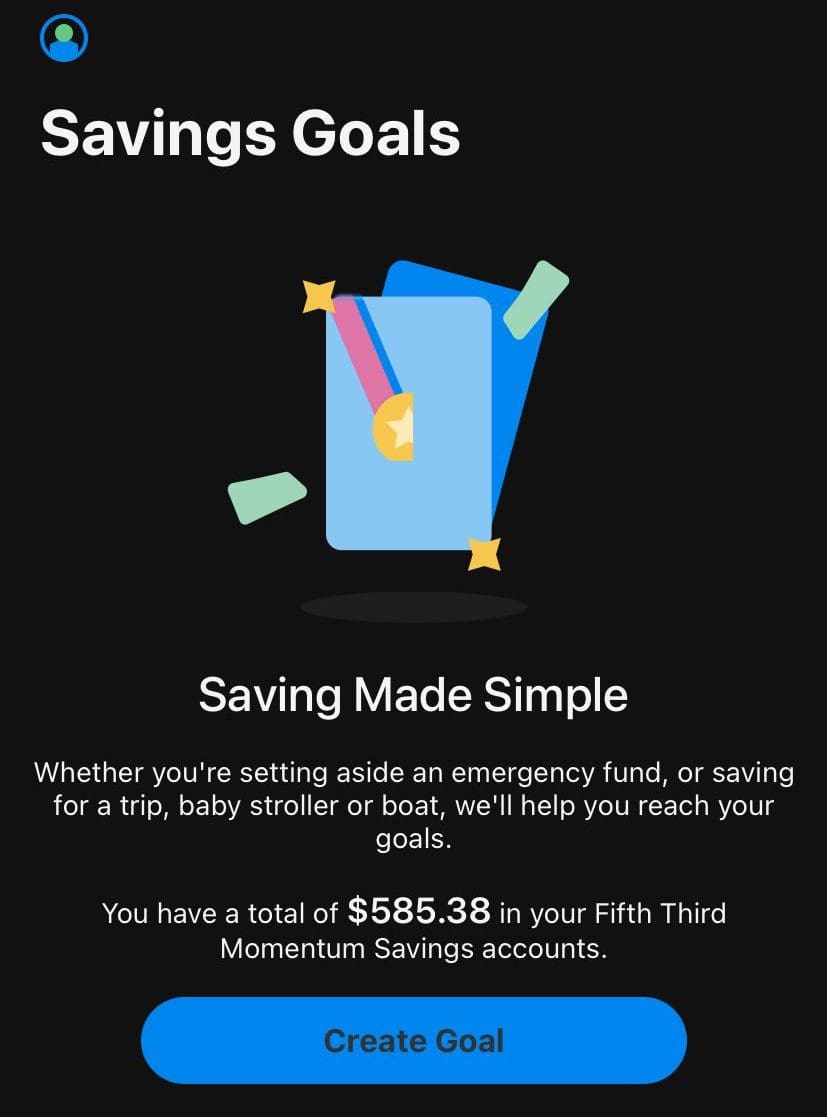The height and width of the screenshot is (1117, 827).
Task: Tap Create Goal to start saving
Action: click(413, 1040)
